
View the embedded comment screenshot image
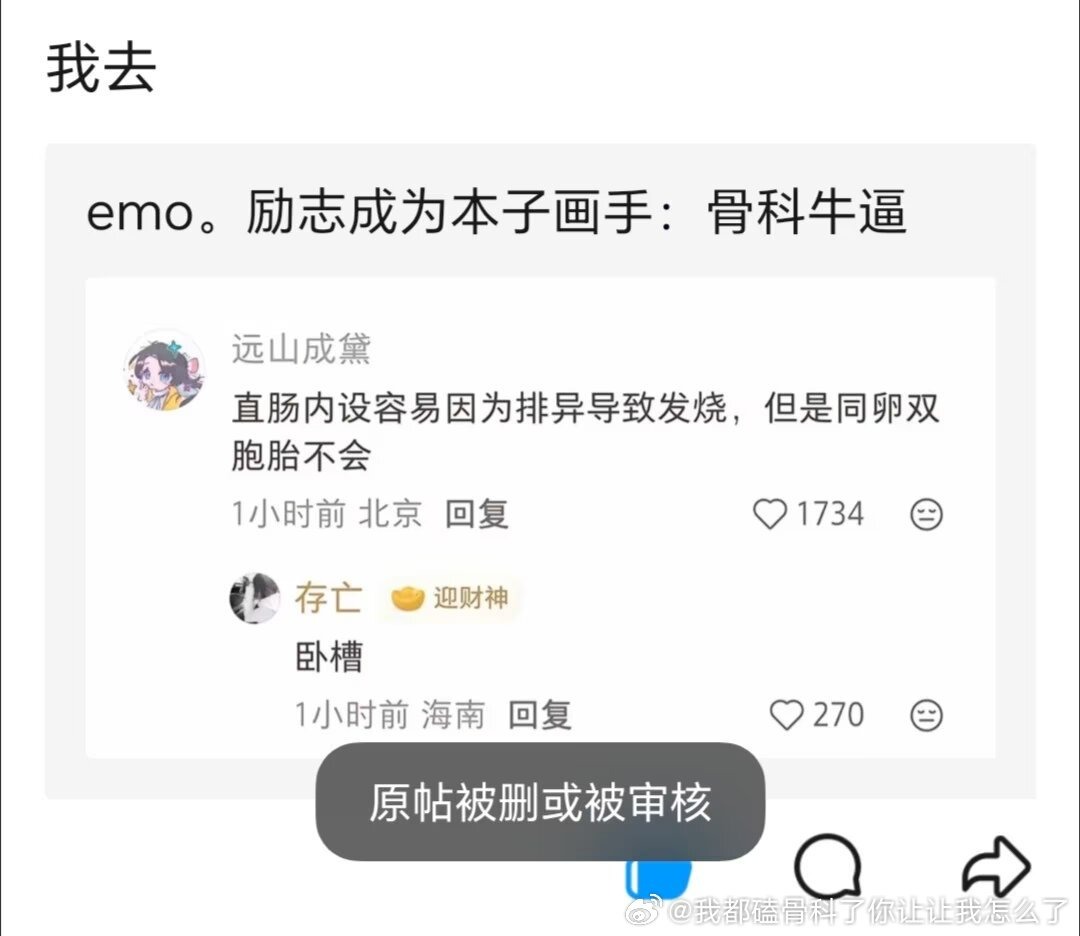click(x=540, y=517)
